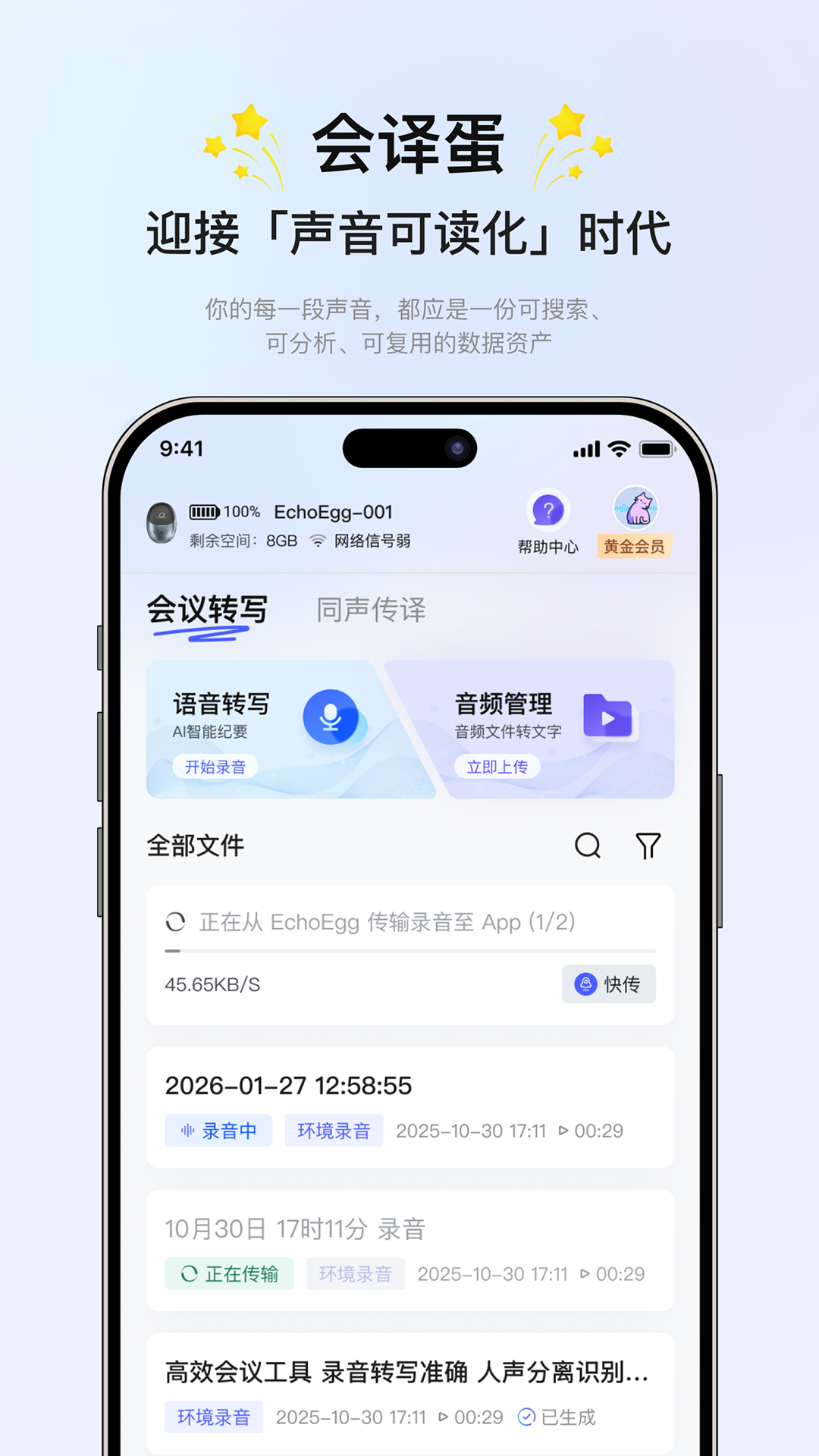Tap the battery icon showing 100%
The width and height of the screenshot is (819, 1456).
tap(206, 512)
